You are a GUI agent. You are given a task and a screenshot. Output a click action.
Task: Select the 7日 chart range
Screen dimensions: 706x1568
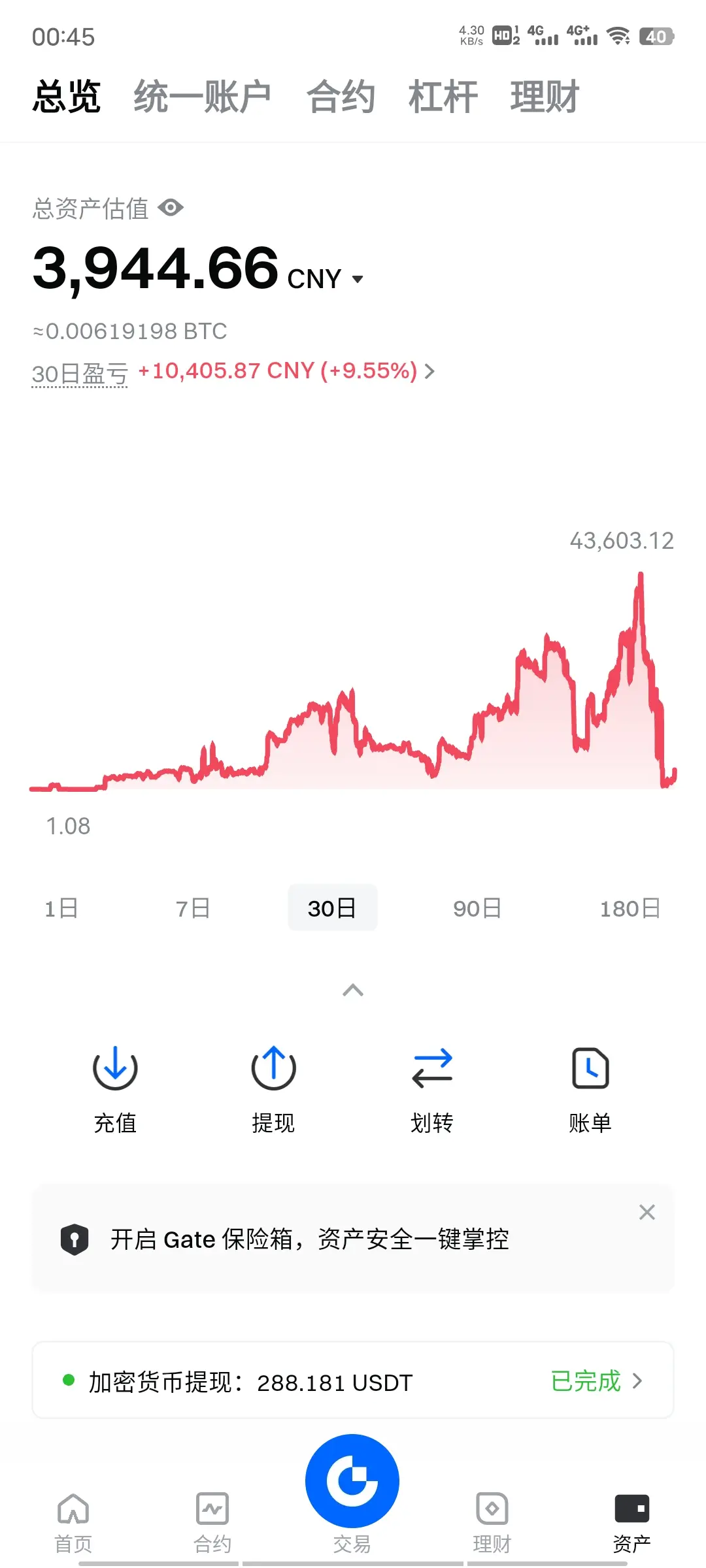point(193,908)
